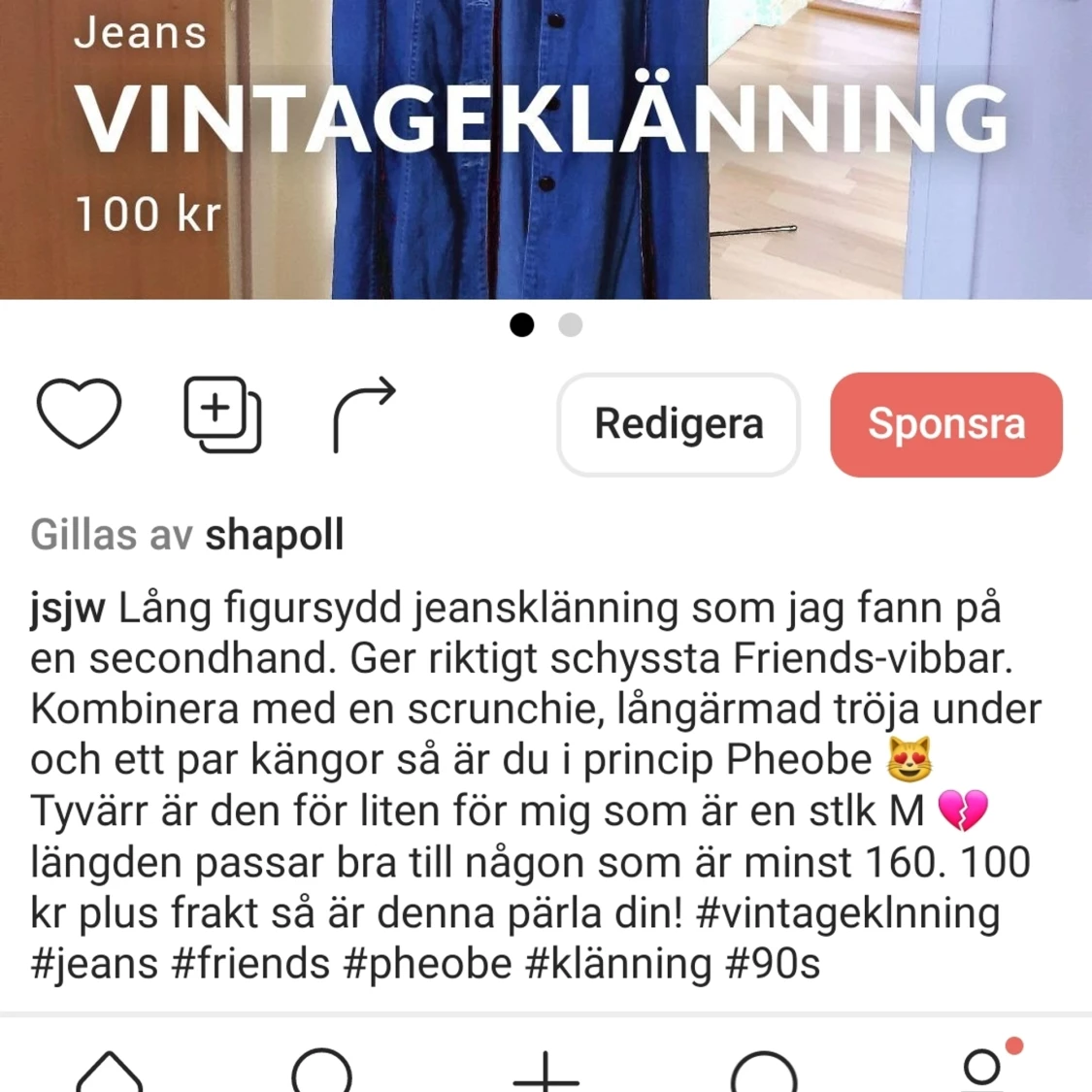Open the profile tab with red dot
This screenshot has height=1092, width=1092.
[984, 1068]
